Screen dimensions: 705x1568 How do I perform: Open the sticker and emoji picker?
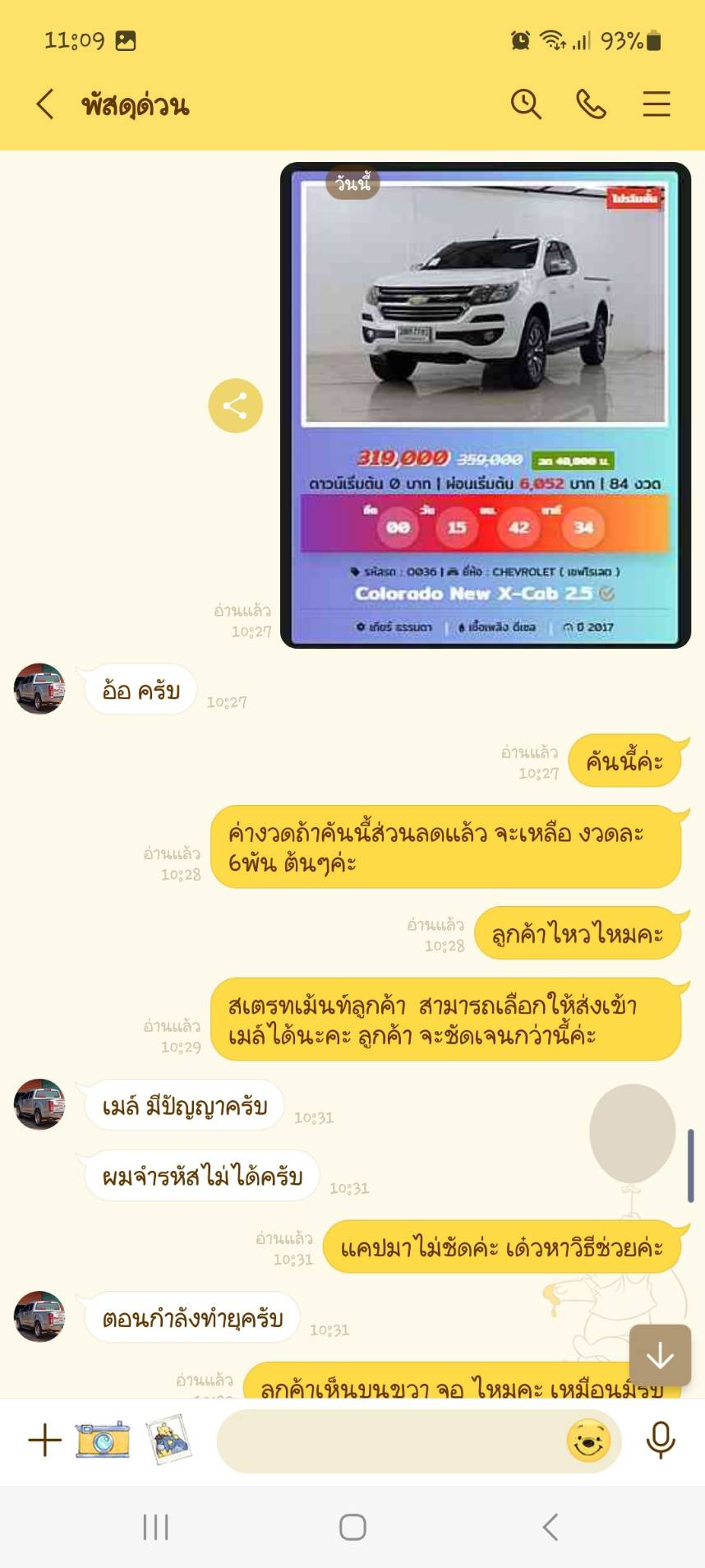click(589, 1441)
